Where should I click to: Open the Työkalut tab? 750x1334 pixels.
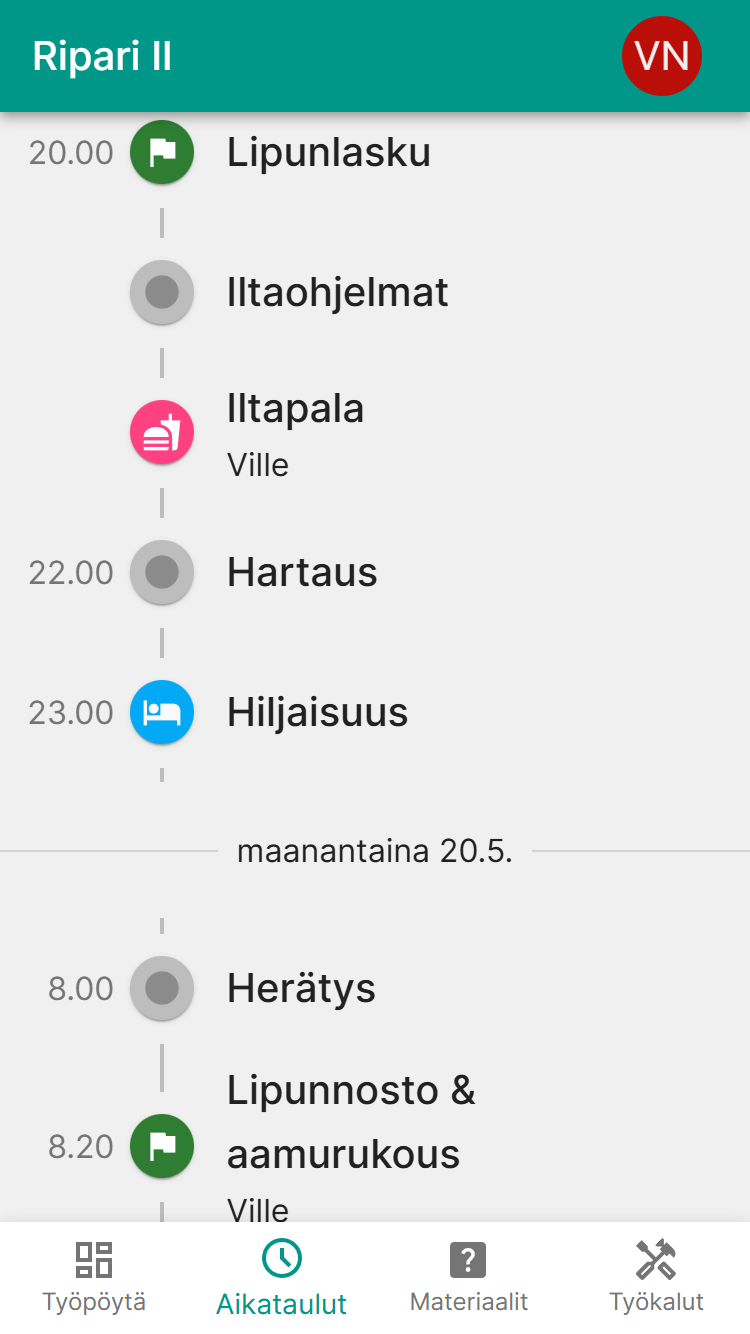click(656, 1277)
